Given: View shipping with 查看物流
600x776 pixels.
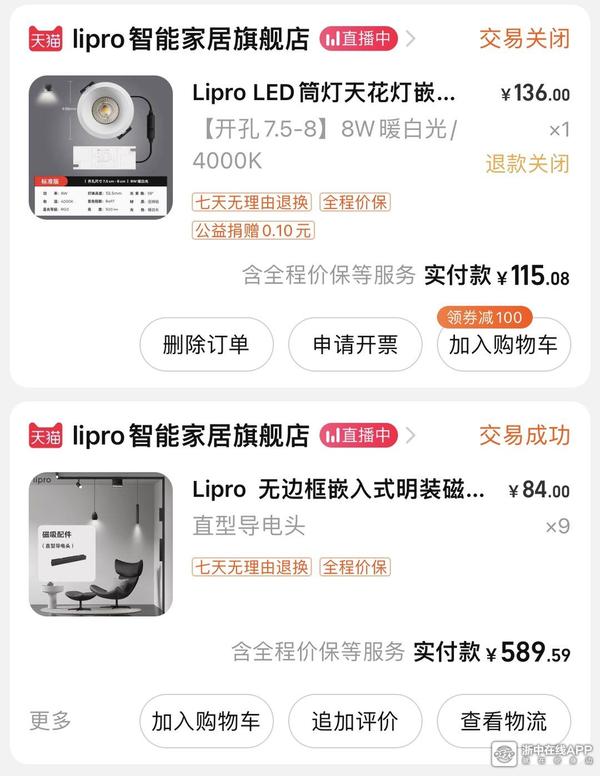Looking at the screenshot, I should (503, 721).
